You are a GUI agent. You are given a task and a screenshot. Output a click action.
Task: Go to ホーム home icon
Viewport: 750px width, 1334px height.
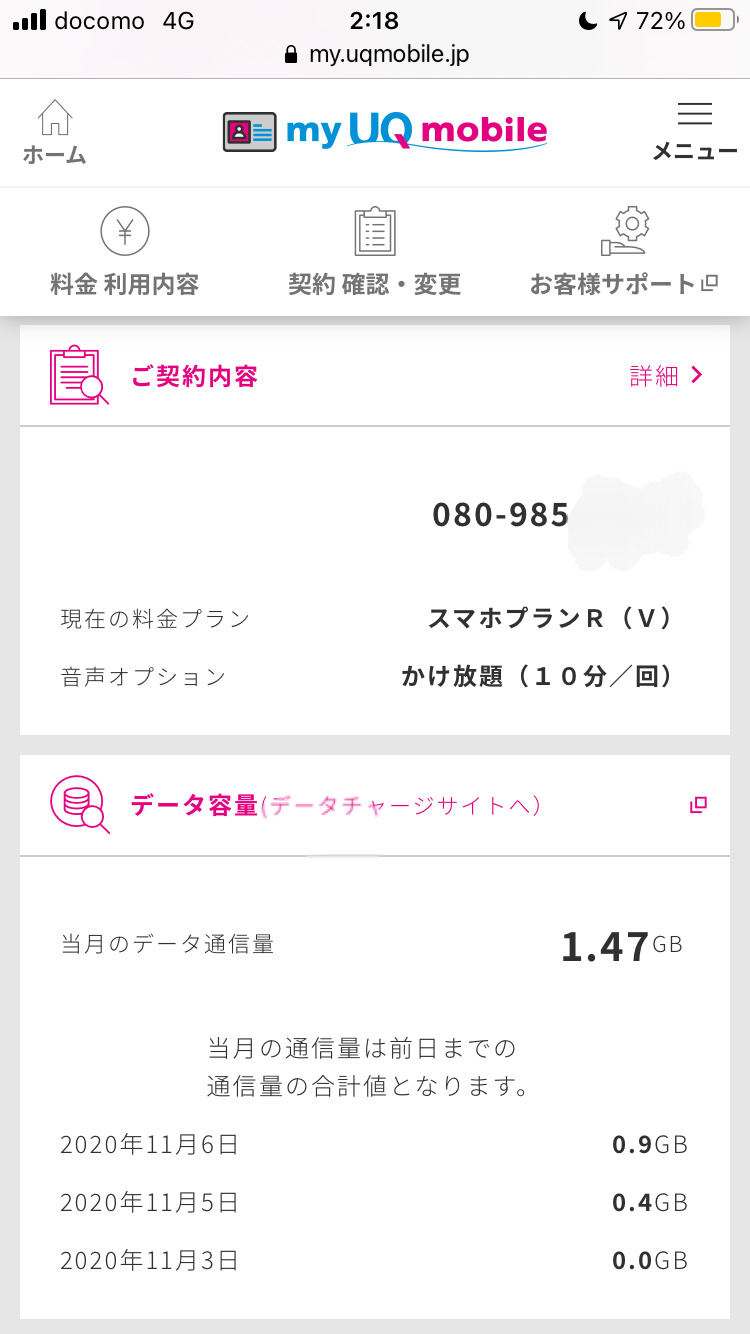coord(54,131)
